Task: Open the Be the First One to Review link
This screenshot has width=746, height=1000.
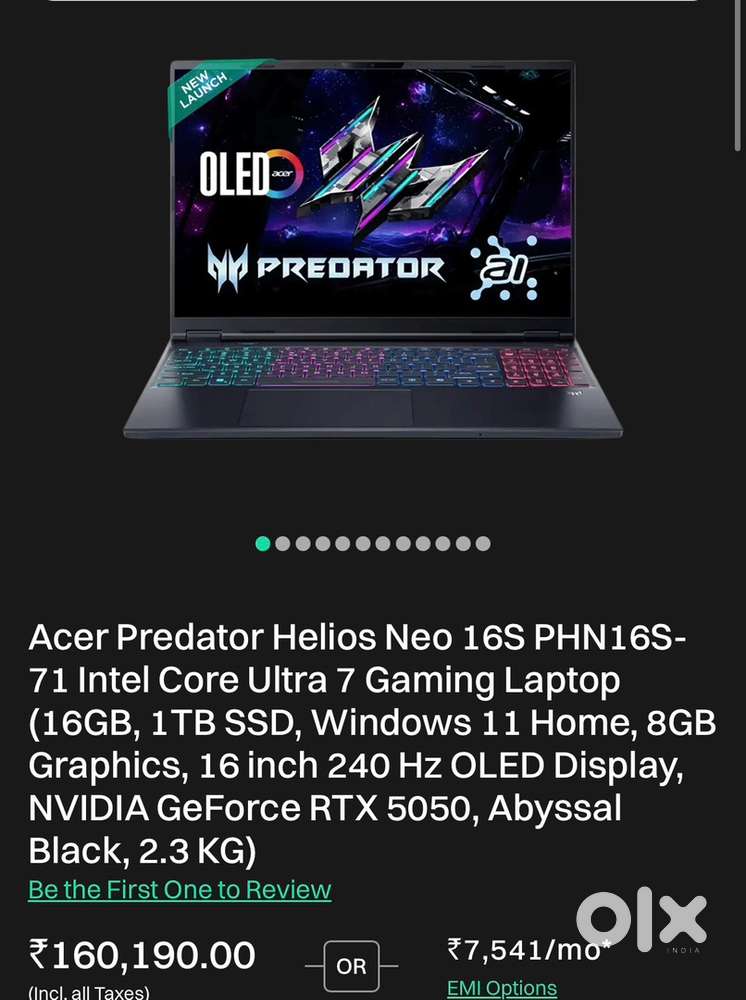Action: coord(179,889)
